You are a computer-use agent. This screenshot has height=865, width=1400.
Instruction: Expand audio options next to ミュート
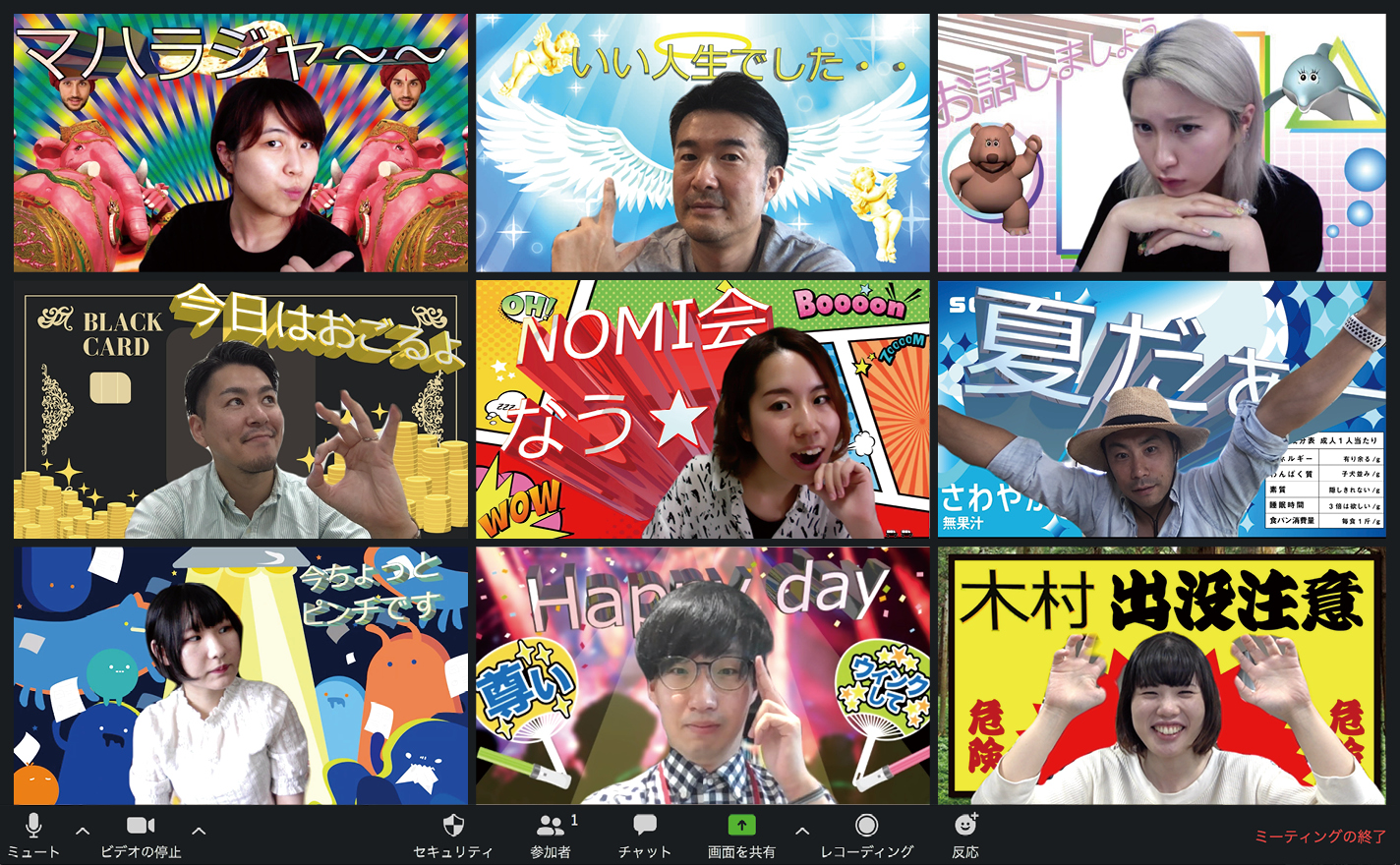tap(83, 831)
